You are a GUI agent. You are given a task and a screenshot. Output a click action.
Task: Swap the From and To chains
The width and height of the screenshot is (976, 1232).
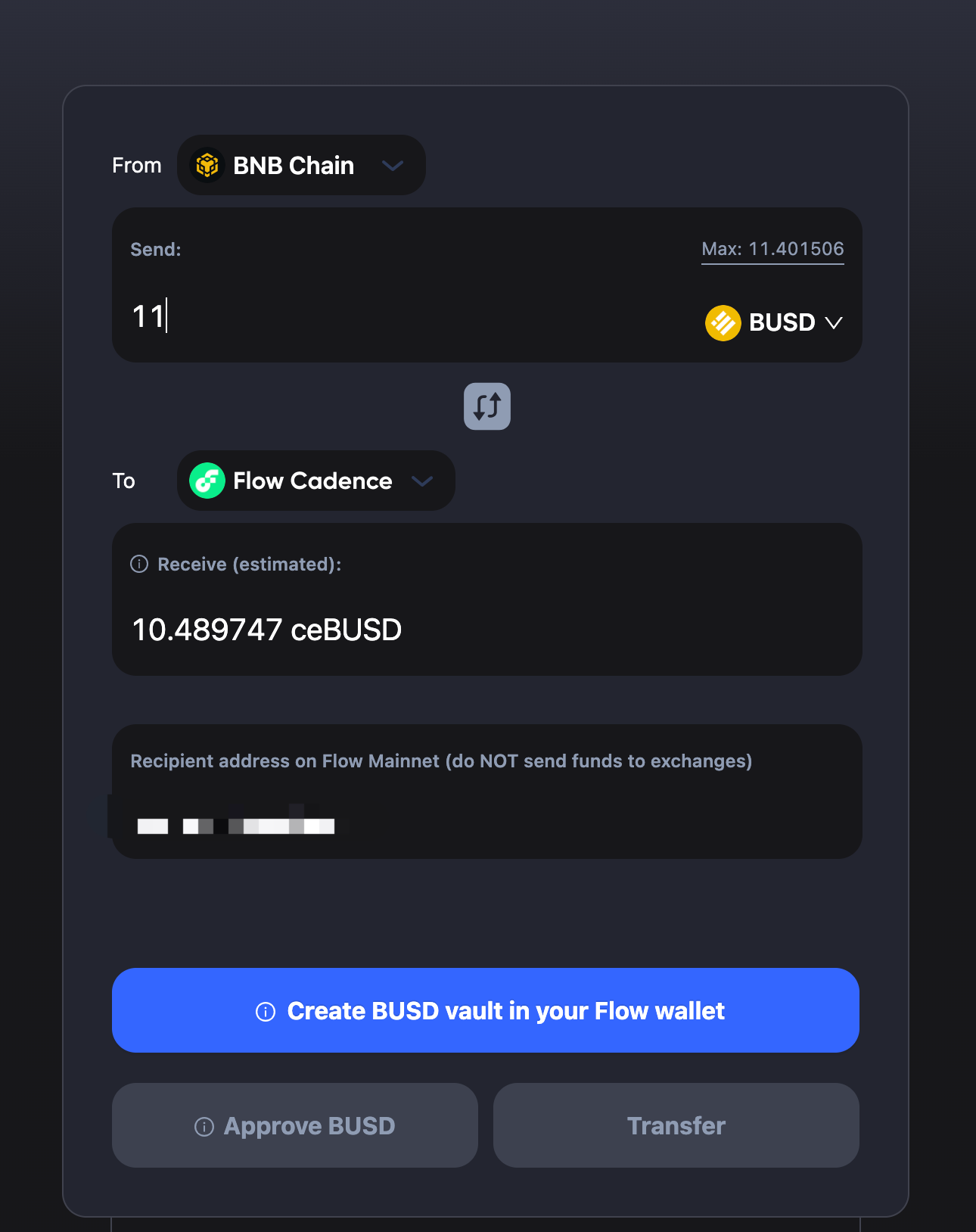pyautogui.click(x=487, y=406)
